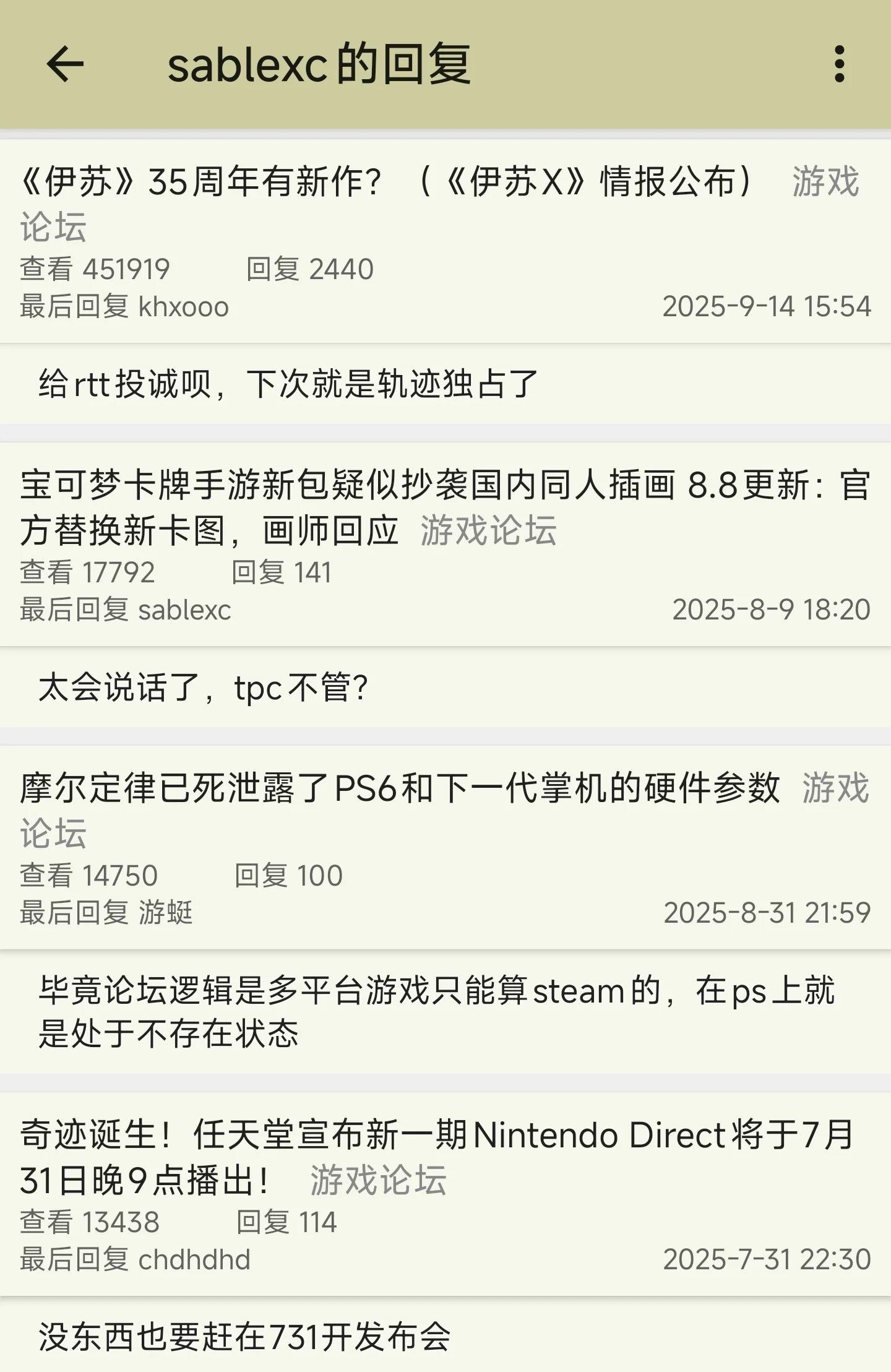
Task: View the reply starting with 毕竟论坛逻辑
Action: (x=436, y=1012)
